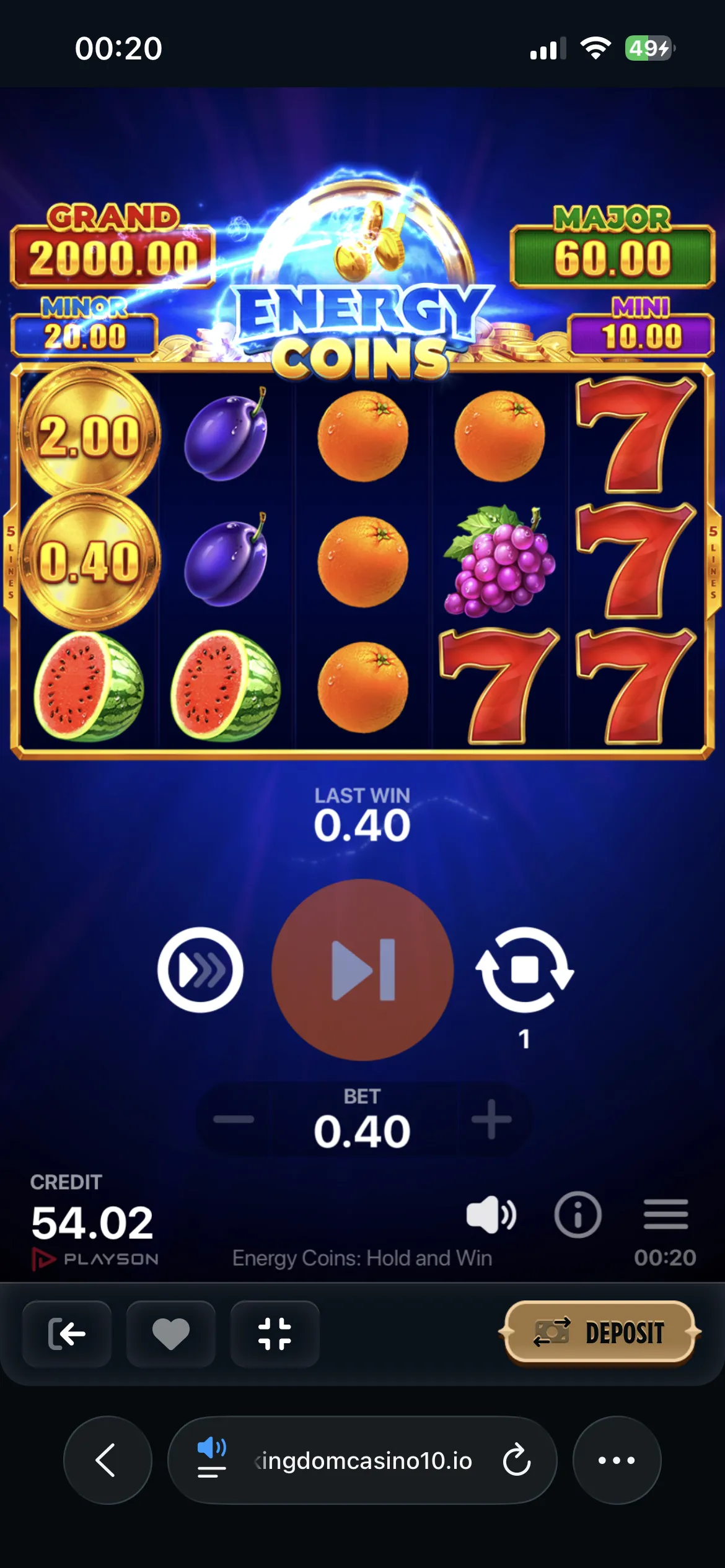The image size is (725, 1568).
Task: Open the Deposit page
Action: tap(600, 1333)
